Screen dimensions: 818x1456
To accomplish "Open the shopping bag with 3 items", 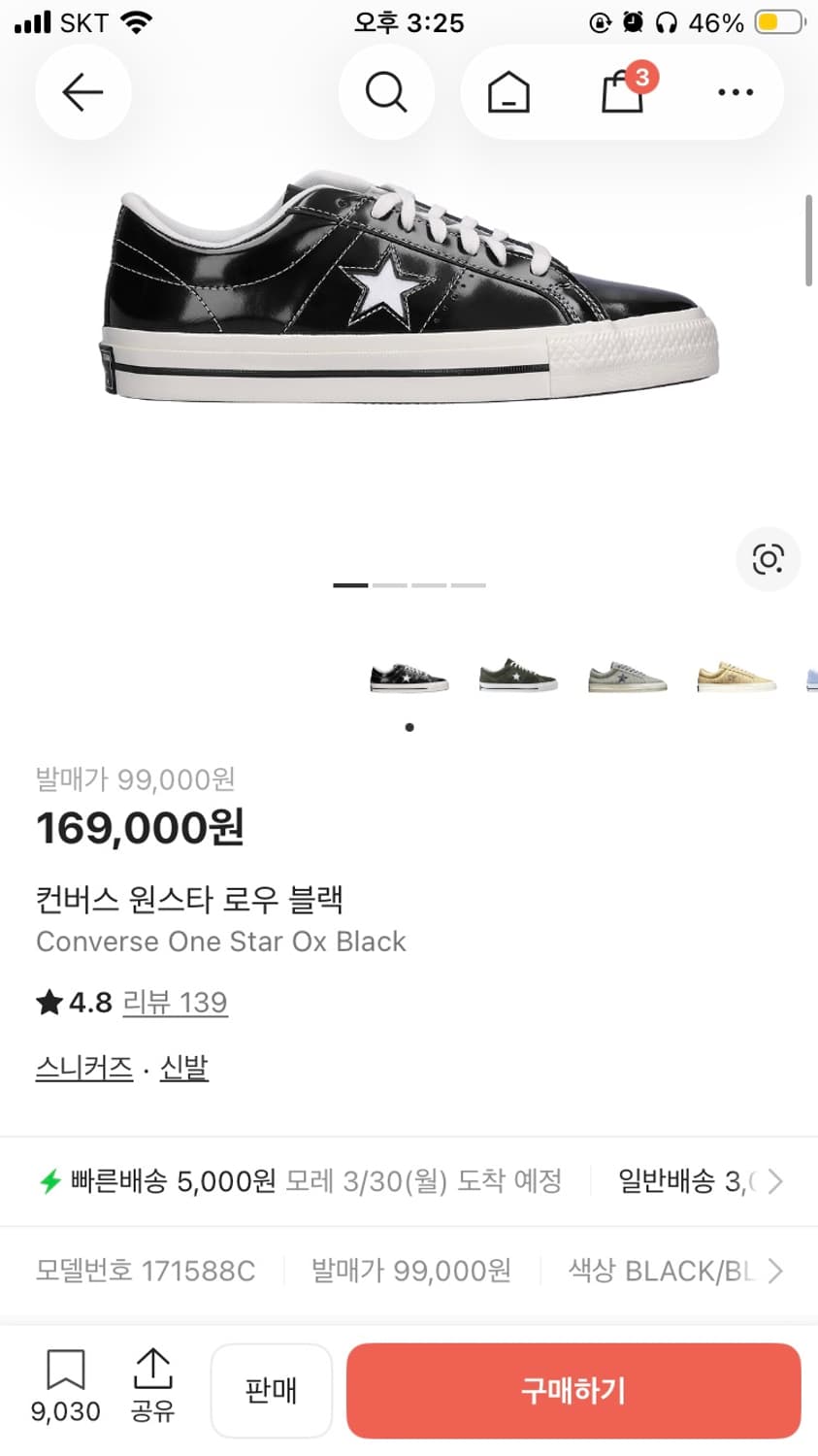I will pyautogui.click(x=622, y=93).
